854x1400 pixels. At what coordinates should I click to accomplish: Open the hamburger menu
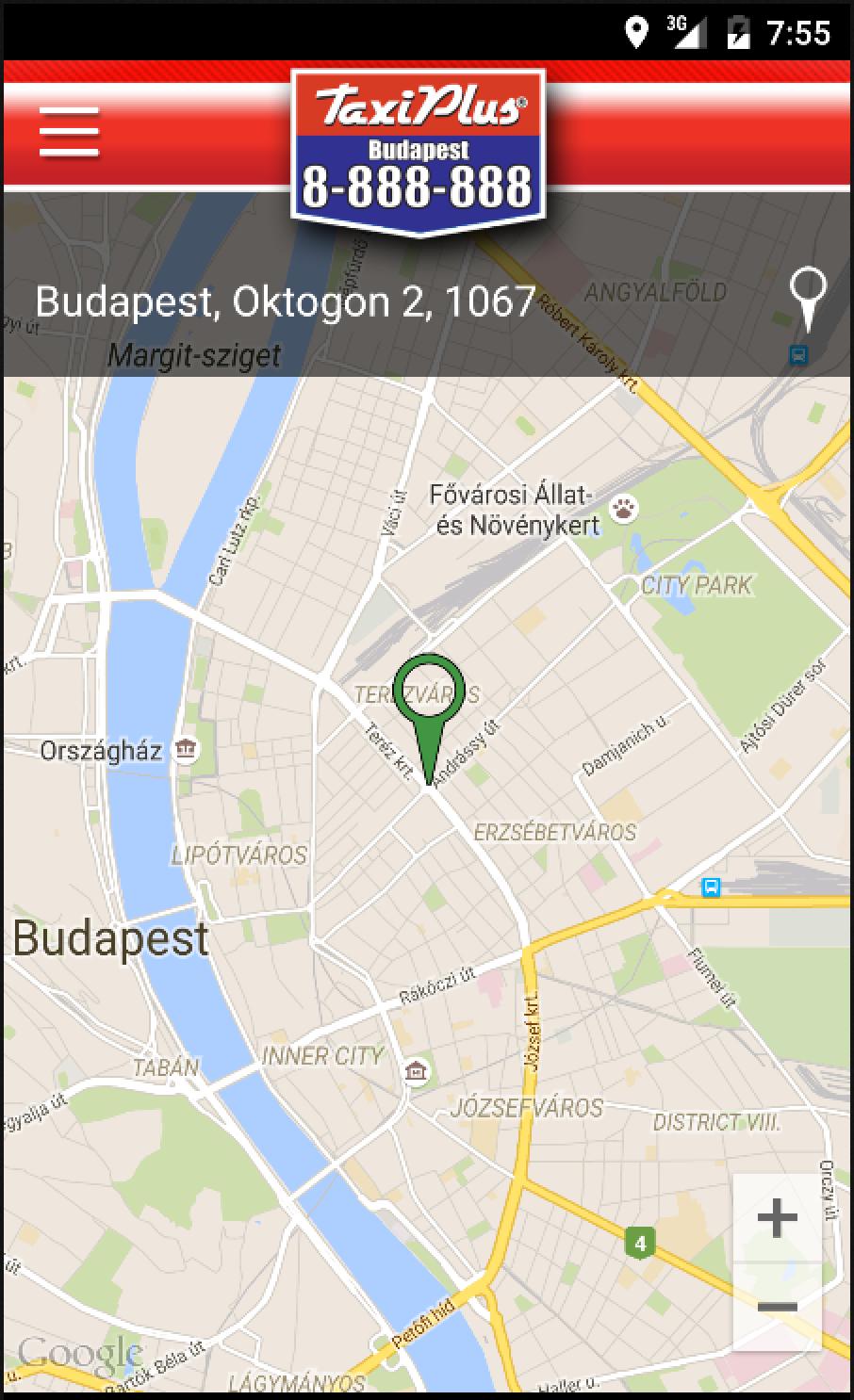click(69, 132)
